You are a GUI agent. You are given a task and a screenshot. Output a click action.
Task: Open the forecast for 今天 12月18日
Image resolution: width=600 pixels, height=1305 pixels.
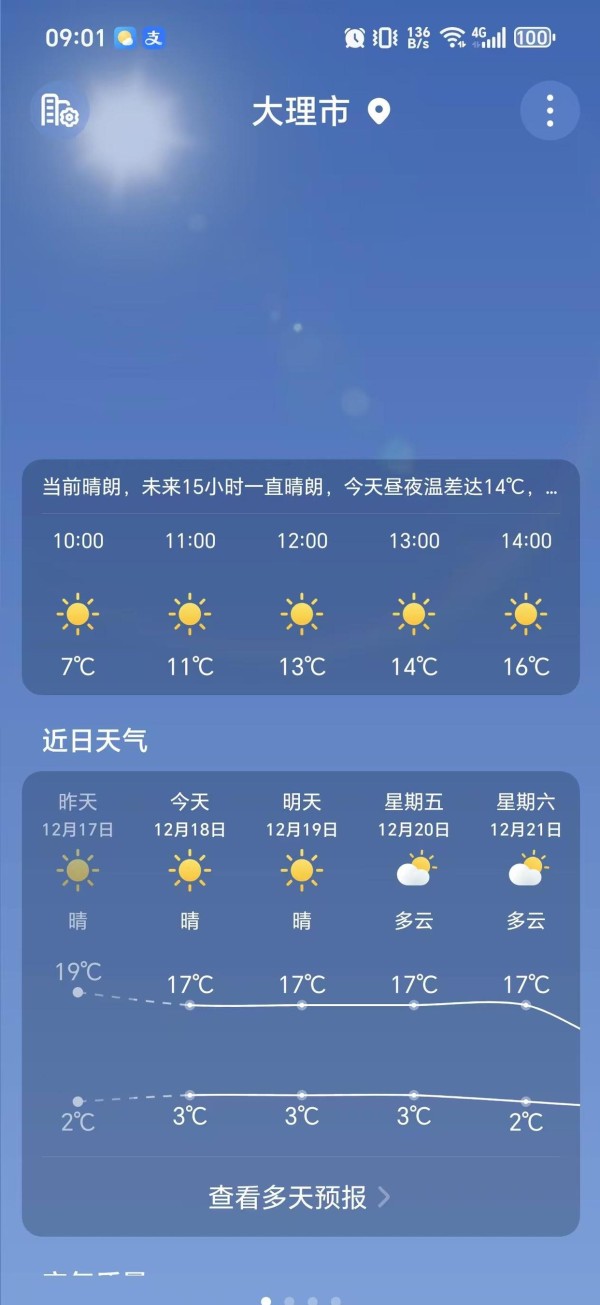(190, 860)
